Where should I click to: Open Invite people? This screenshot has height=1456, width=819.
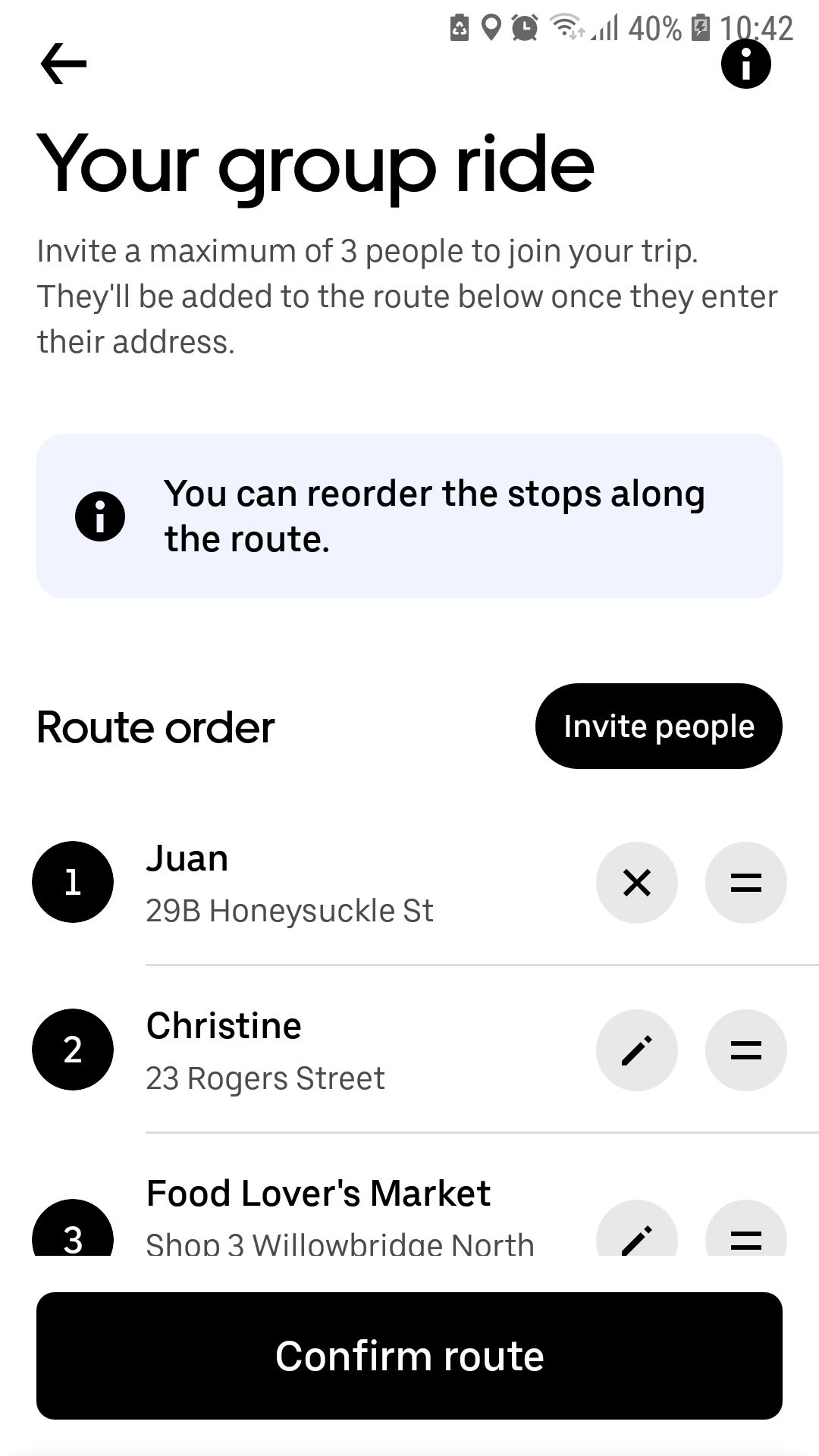657,726
